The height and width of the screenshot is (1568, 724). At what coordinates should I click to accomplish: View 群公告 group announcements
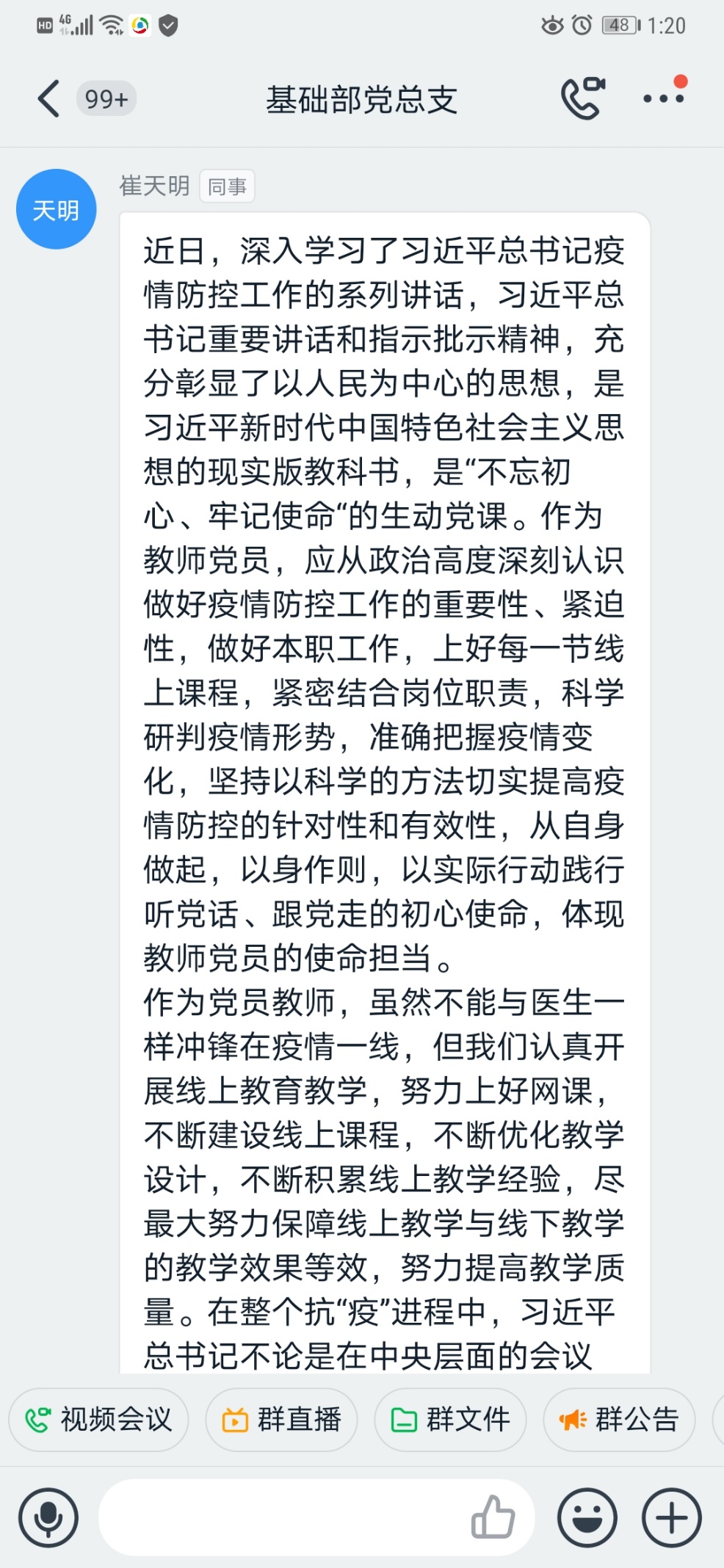619,1420
